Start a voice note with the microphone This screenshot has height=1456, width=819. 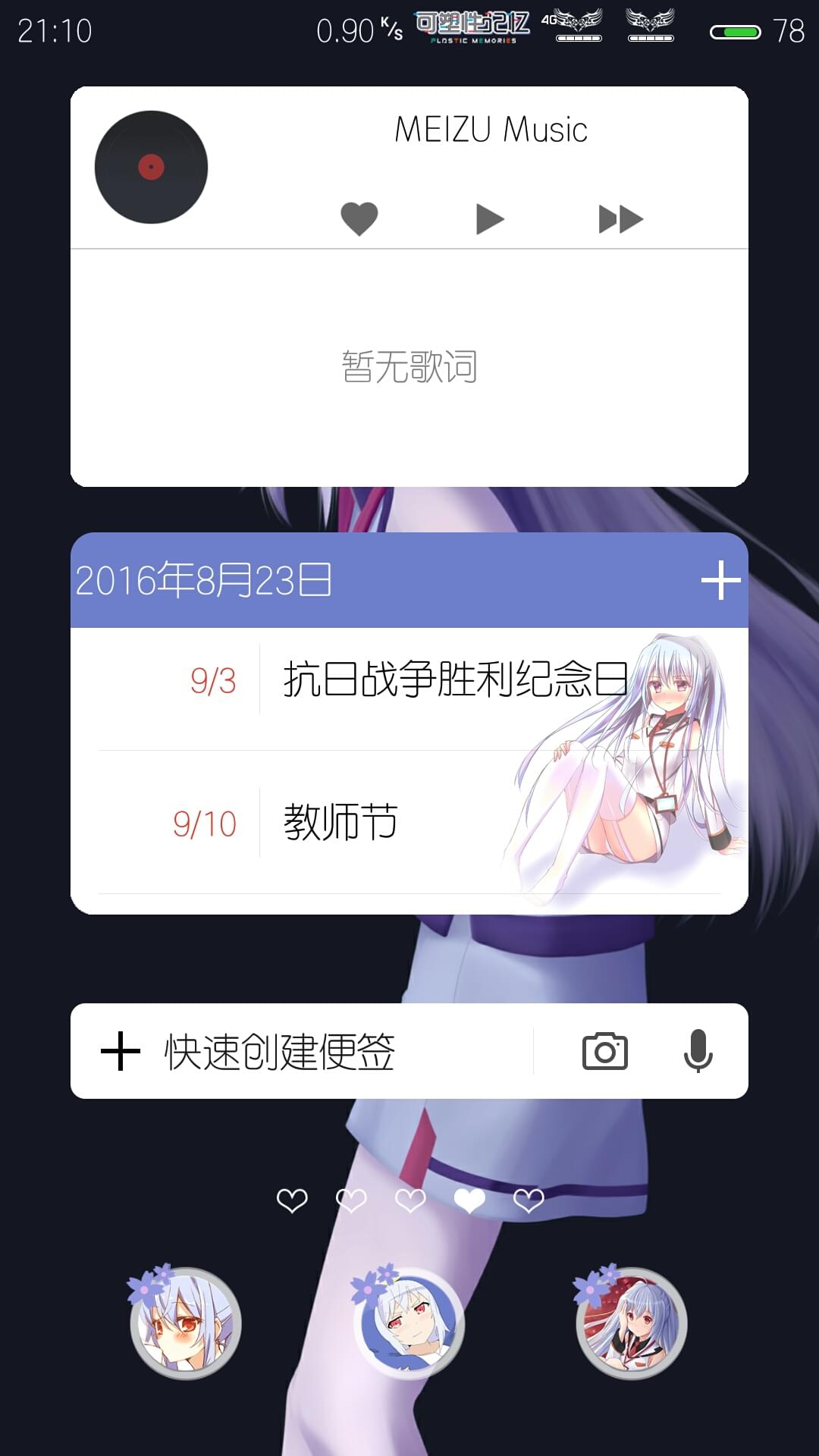[x=698, y=1051]
